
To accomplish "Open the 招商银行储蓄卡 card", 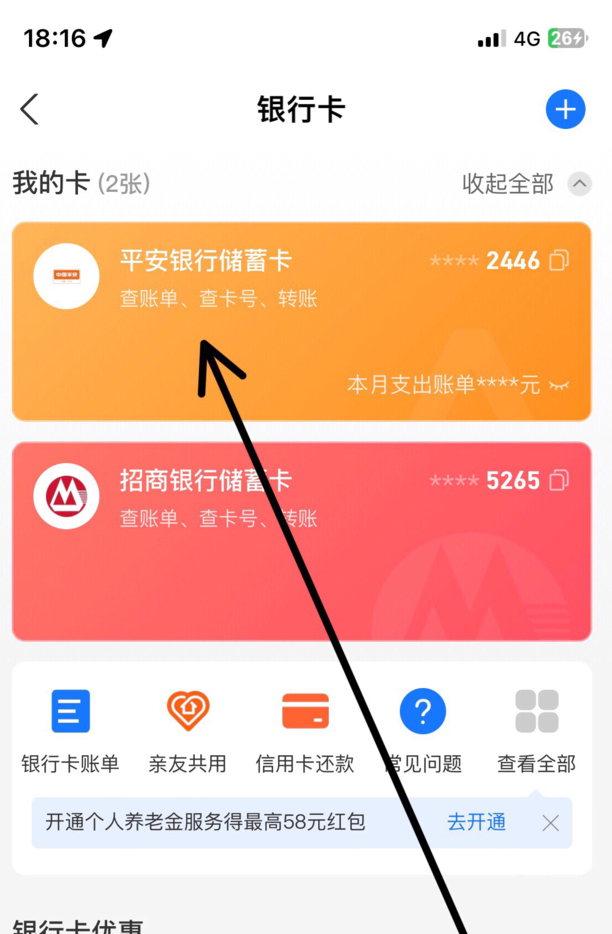I will 206,481.
